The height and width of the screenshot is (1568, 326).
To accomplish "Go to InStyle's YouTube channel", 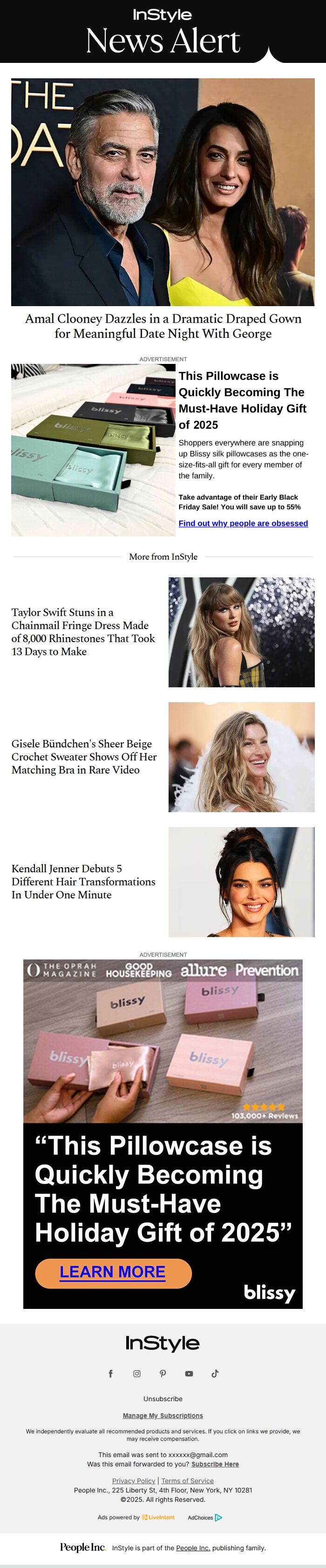I will 189,1374.
